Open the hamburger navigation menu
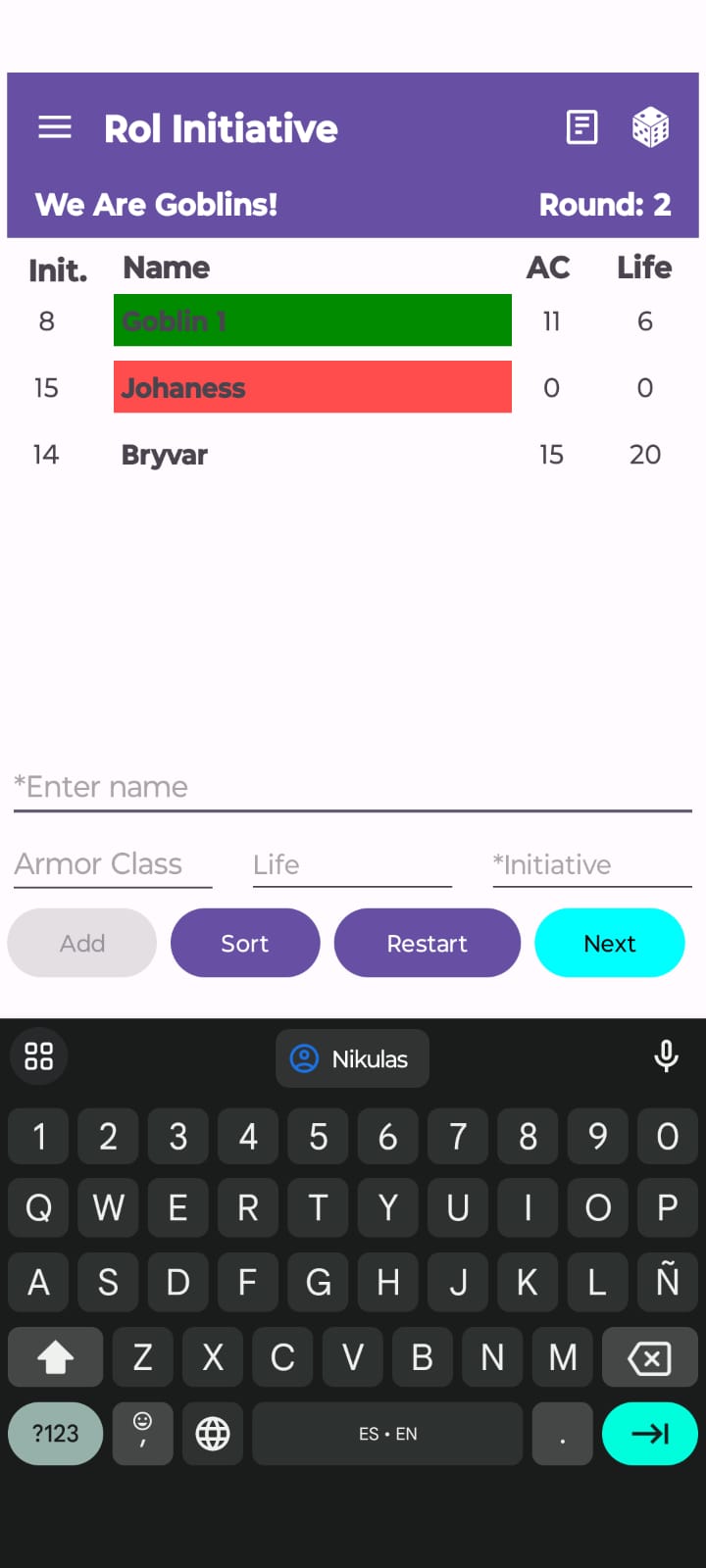The image size is (706, 1568). tap(55, 127)
